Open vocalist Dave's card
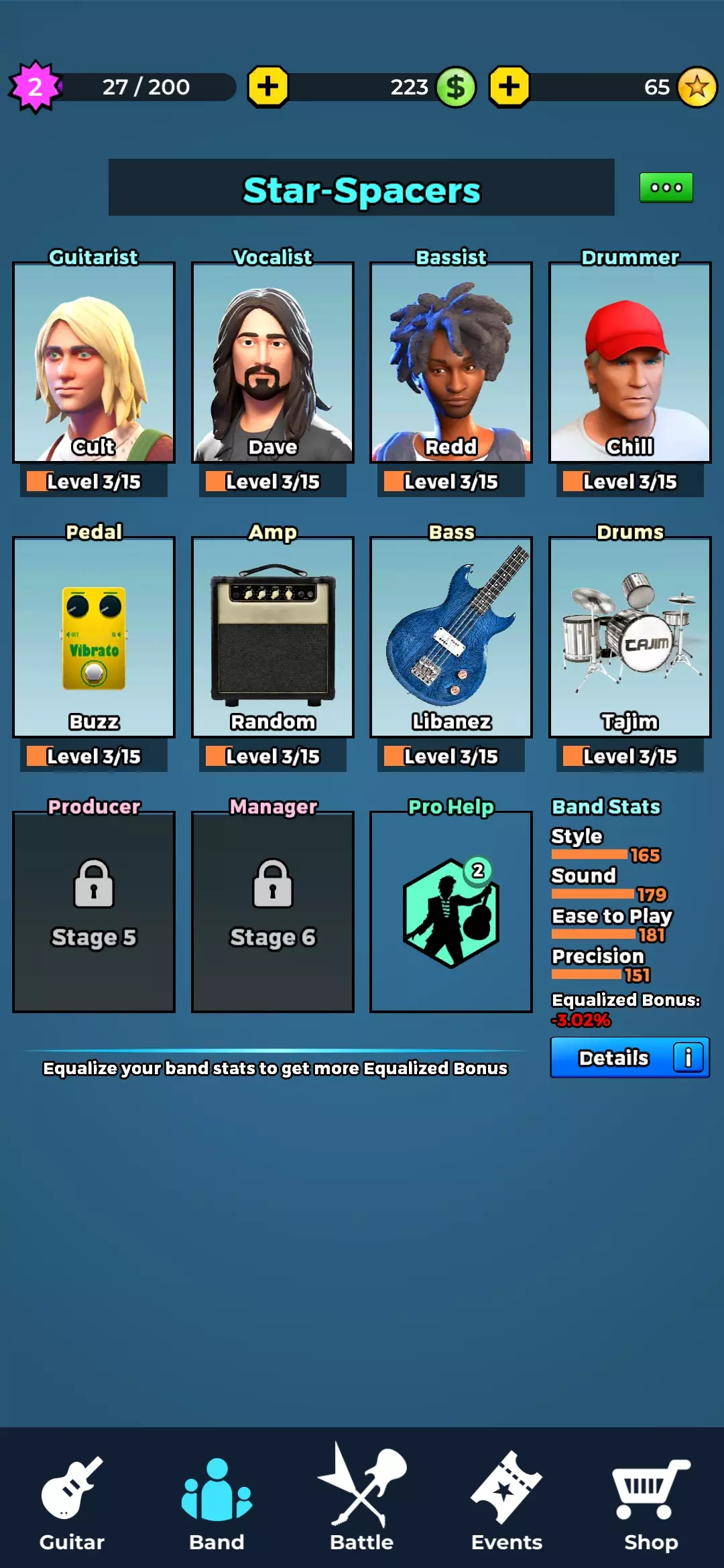 point(273,363)
